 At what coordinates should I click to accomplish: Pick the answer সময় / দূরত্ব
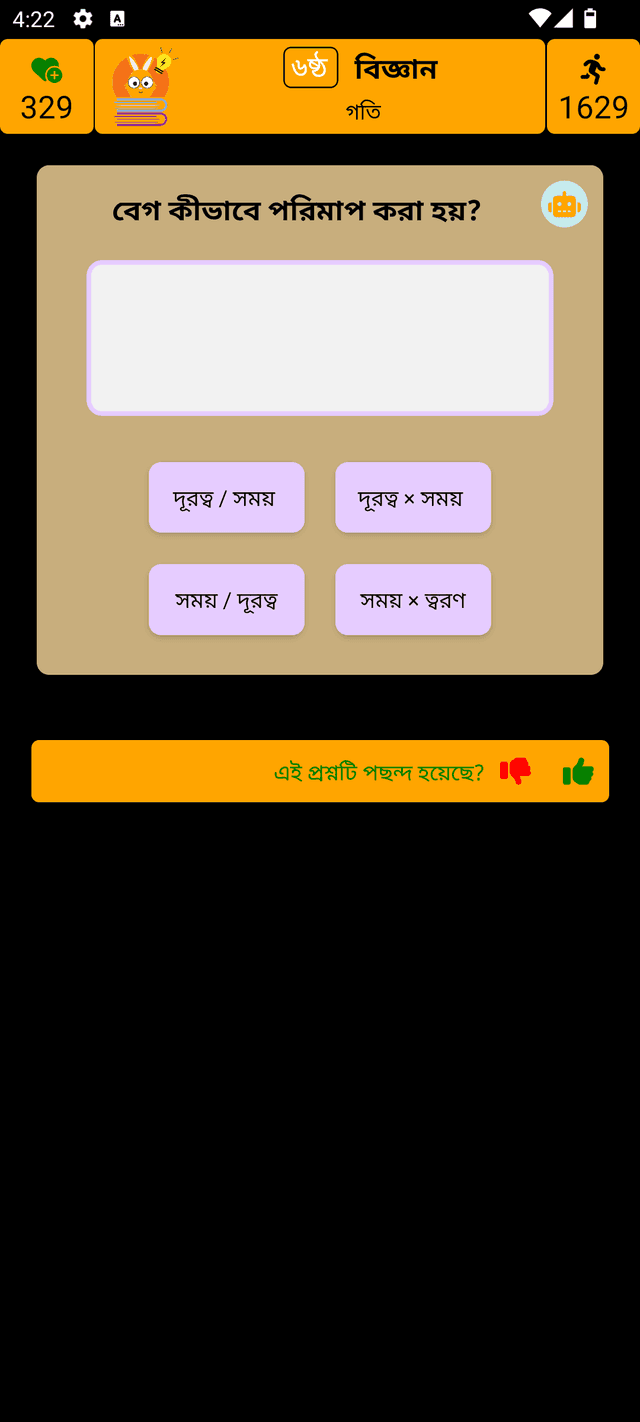point(226,600)
